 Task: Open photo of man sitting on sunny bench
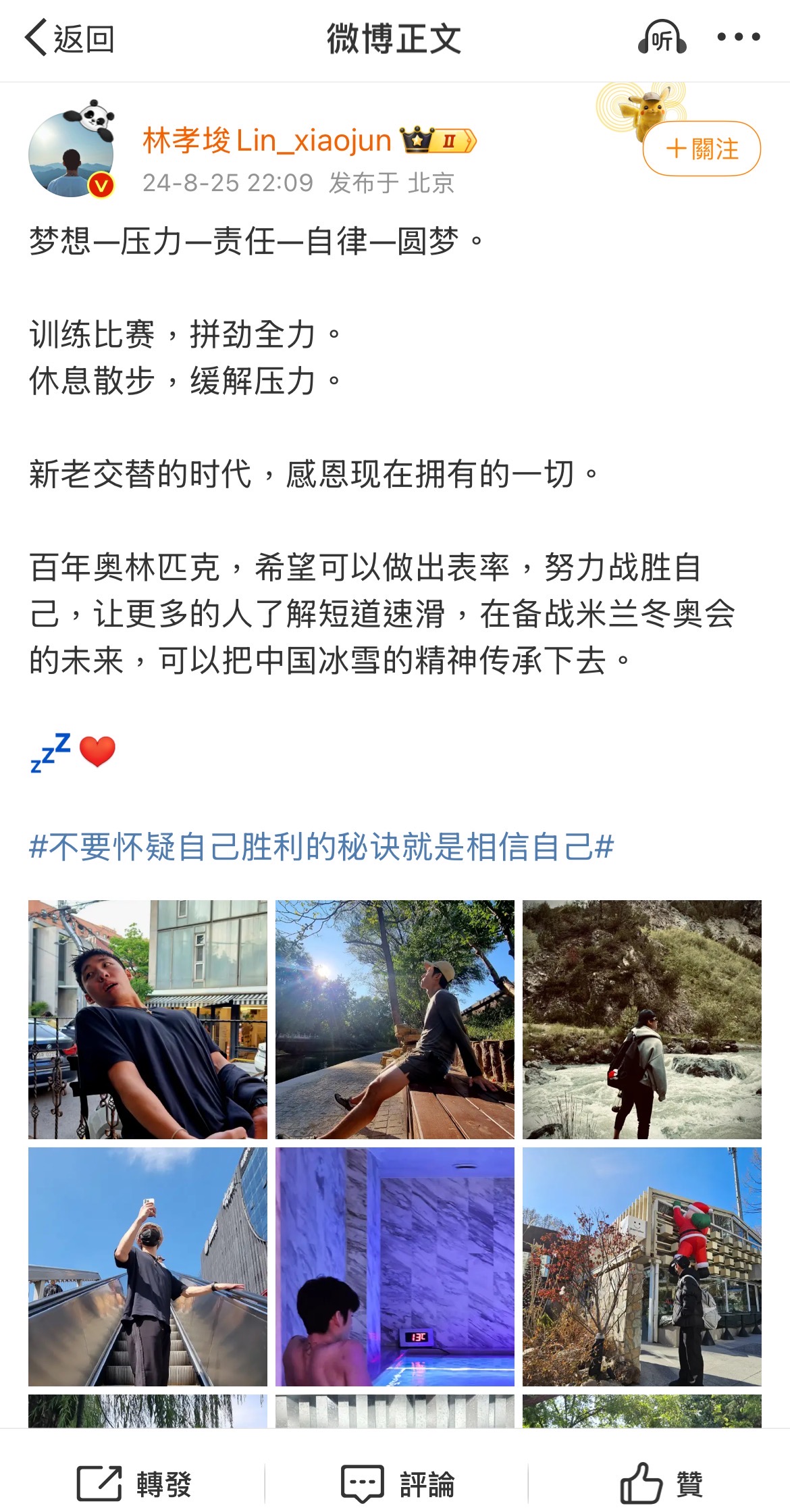[x=395, y=1019]
